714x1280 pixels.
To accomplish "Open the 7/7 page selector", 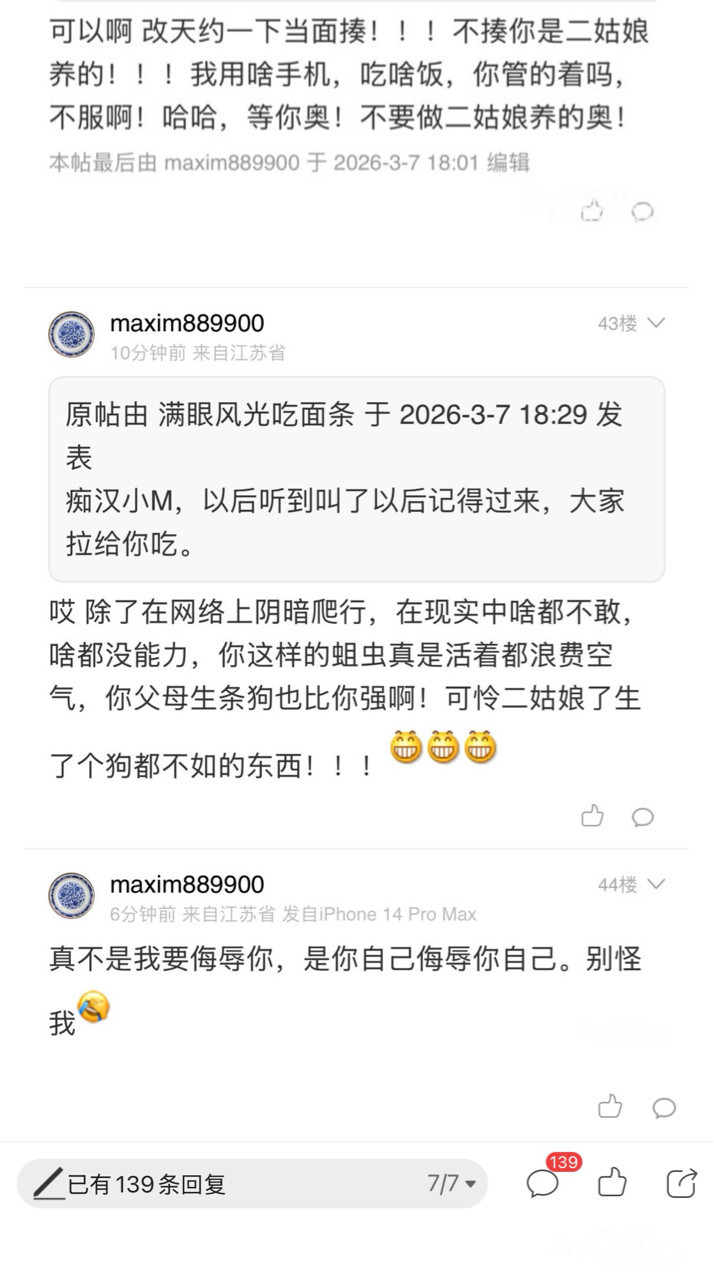I will (451, 1184).
